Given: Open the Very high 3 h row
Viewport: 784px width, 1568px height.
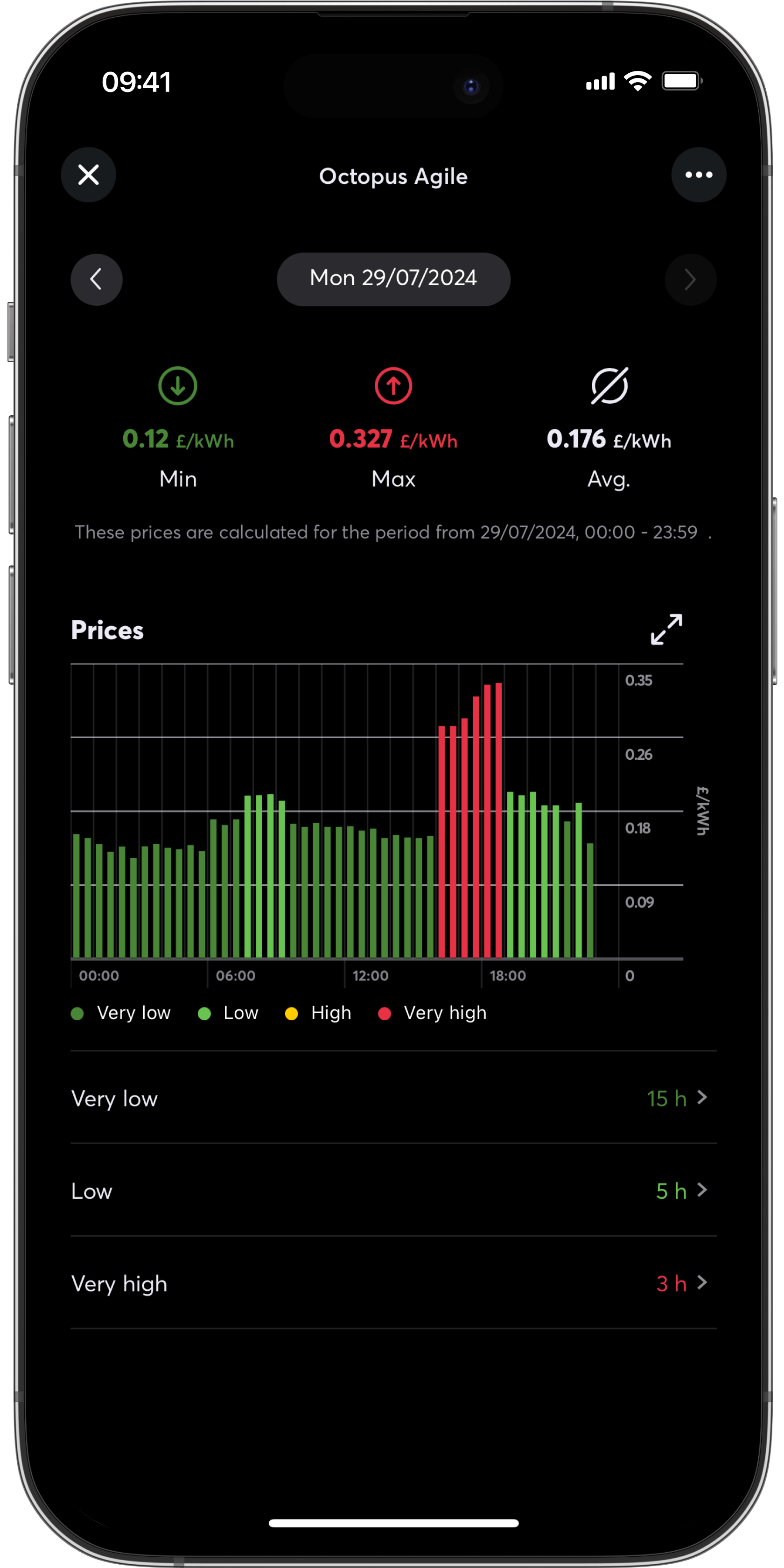Looking at the screenshot, I should (393, 1283).
